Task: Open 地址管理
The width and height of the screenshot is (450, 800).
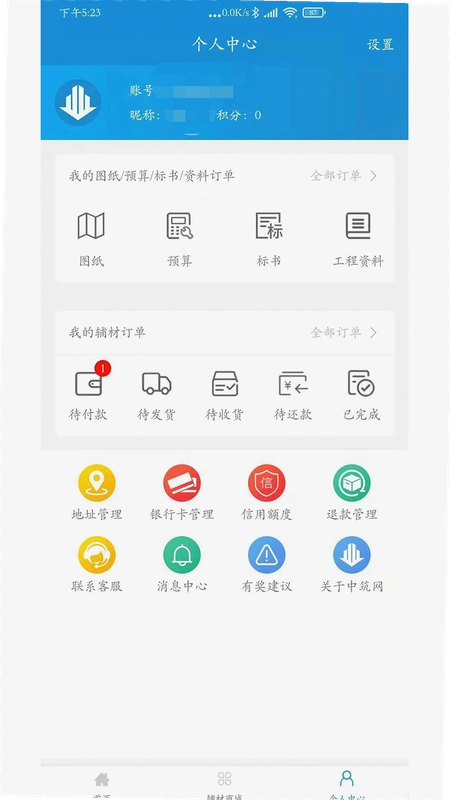Action: click(x=97, y=492)
